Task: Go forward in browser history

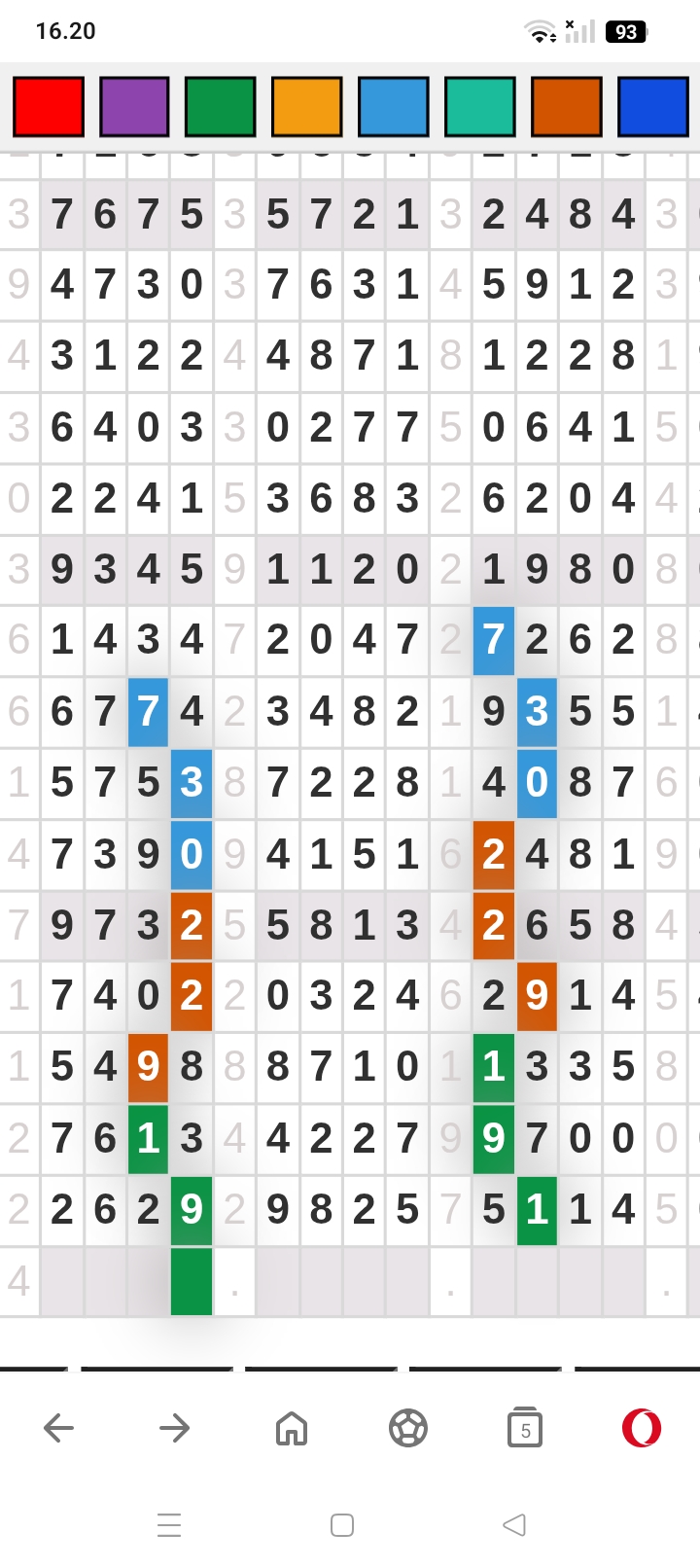Action: 175,1428
